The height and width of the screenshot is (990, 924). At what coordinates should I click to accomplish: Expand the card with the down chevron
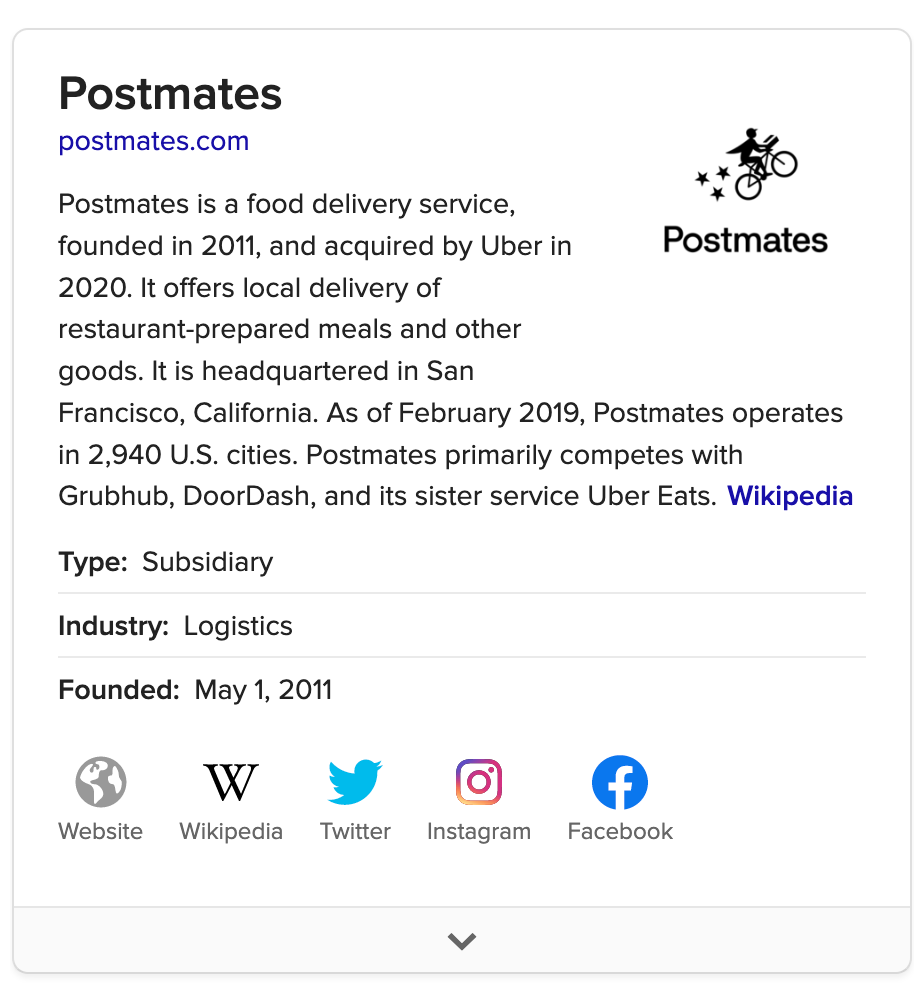tap(462, 940)
